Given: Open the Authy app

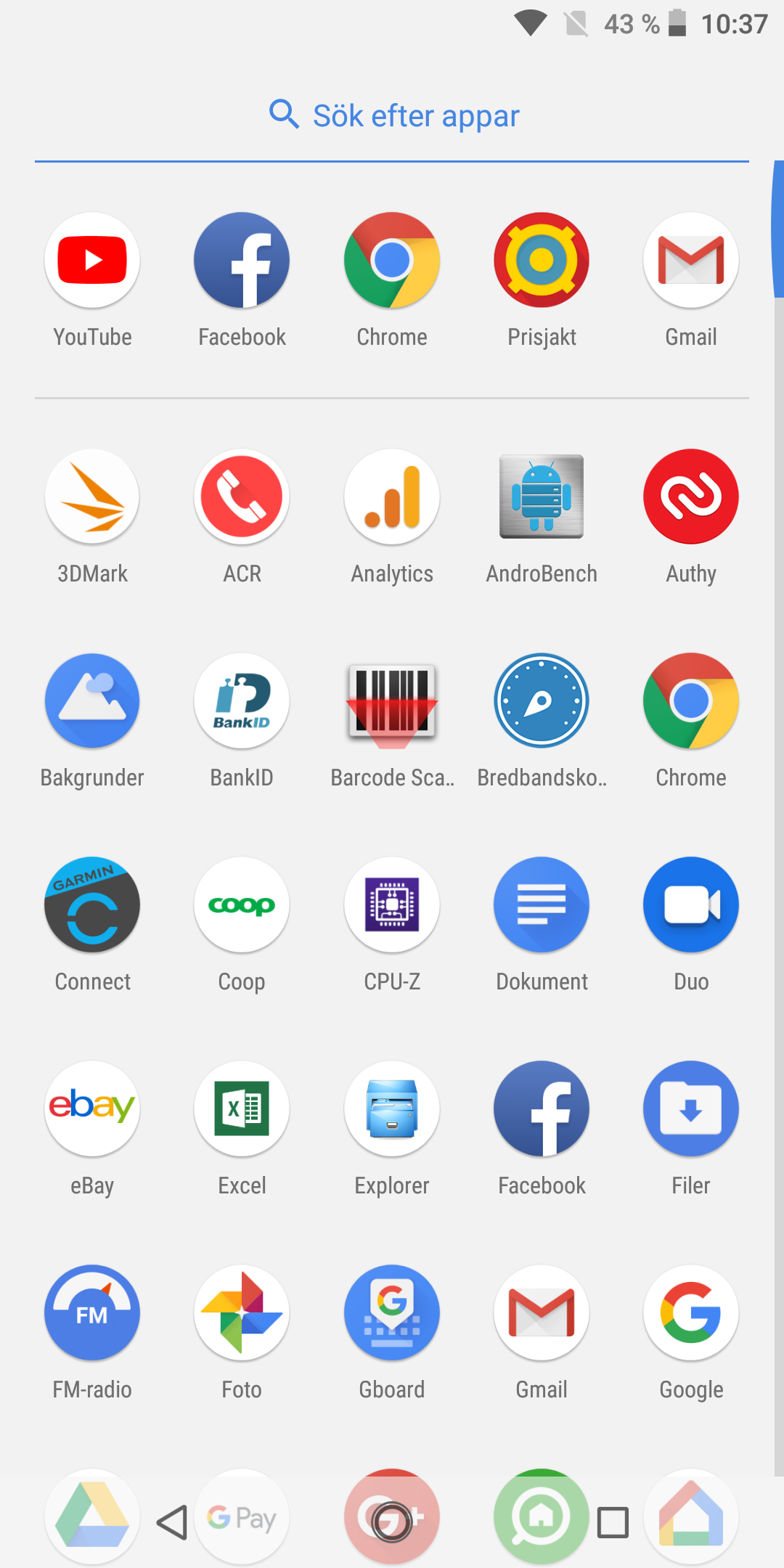Looking at the screenshot, I should tap(691, 497).
